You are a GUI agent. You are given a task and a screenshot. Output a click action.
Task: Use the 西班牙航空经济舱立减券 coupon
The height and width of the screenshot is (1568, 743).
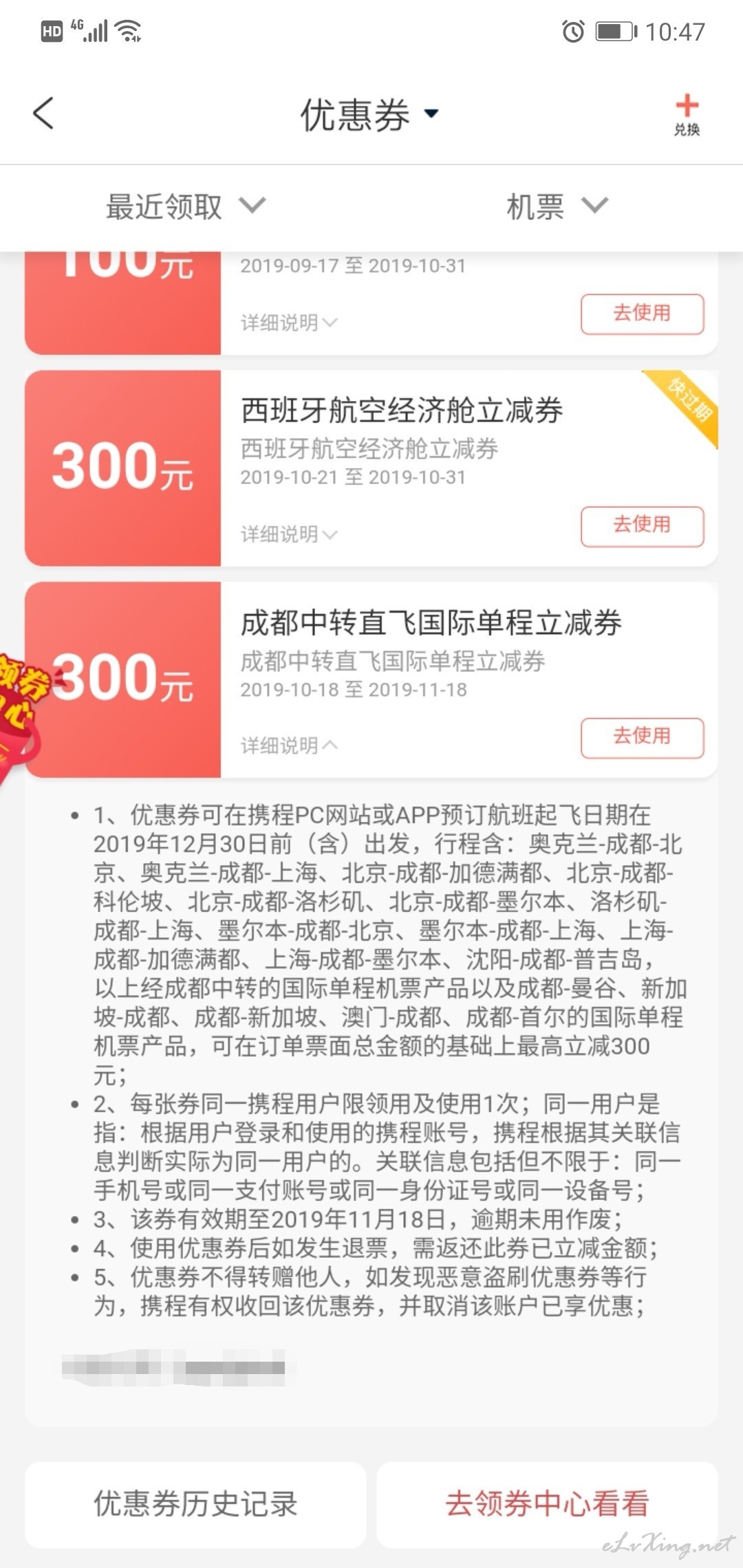(x=642, y=526)
